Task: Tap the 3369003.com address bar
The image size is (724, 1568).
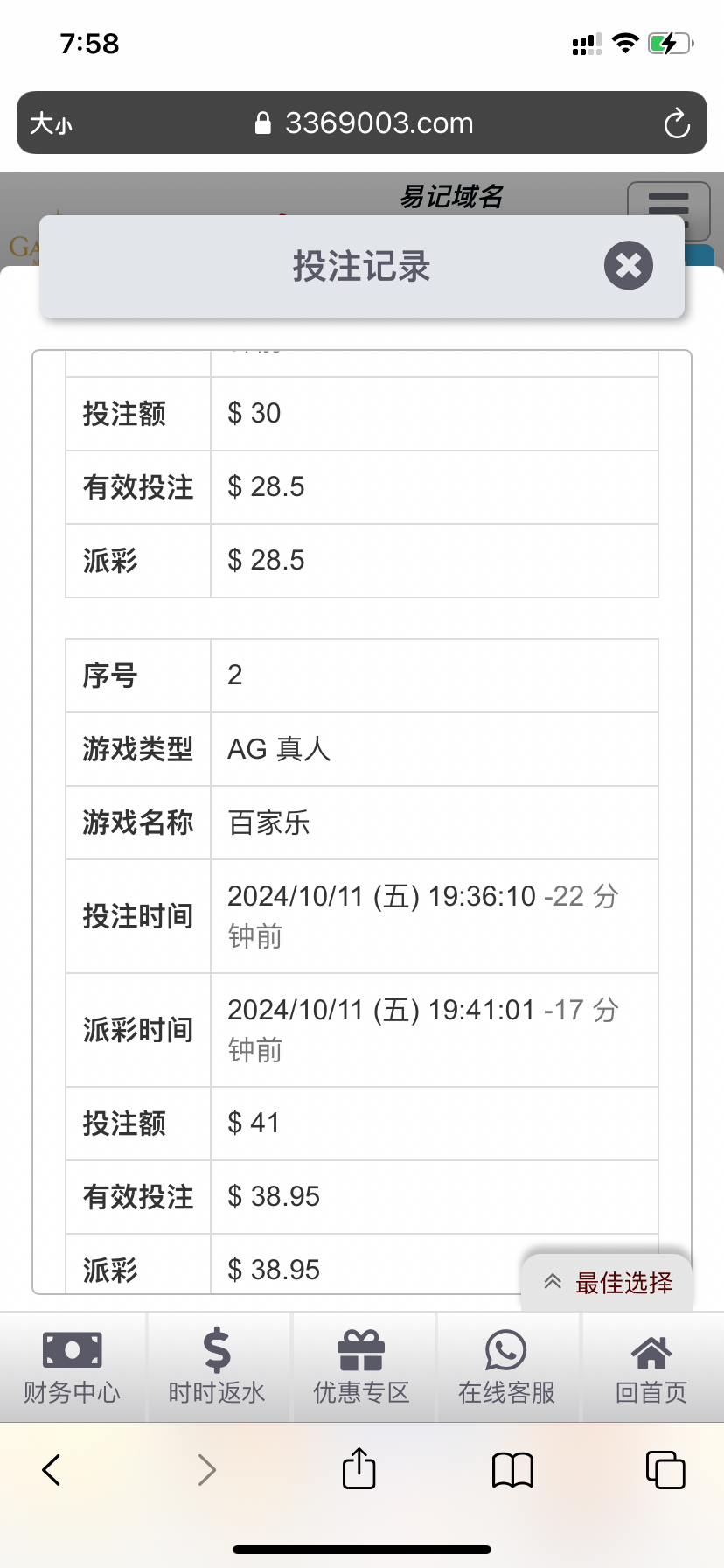Action: [362, 122]
